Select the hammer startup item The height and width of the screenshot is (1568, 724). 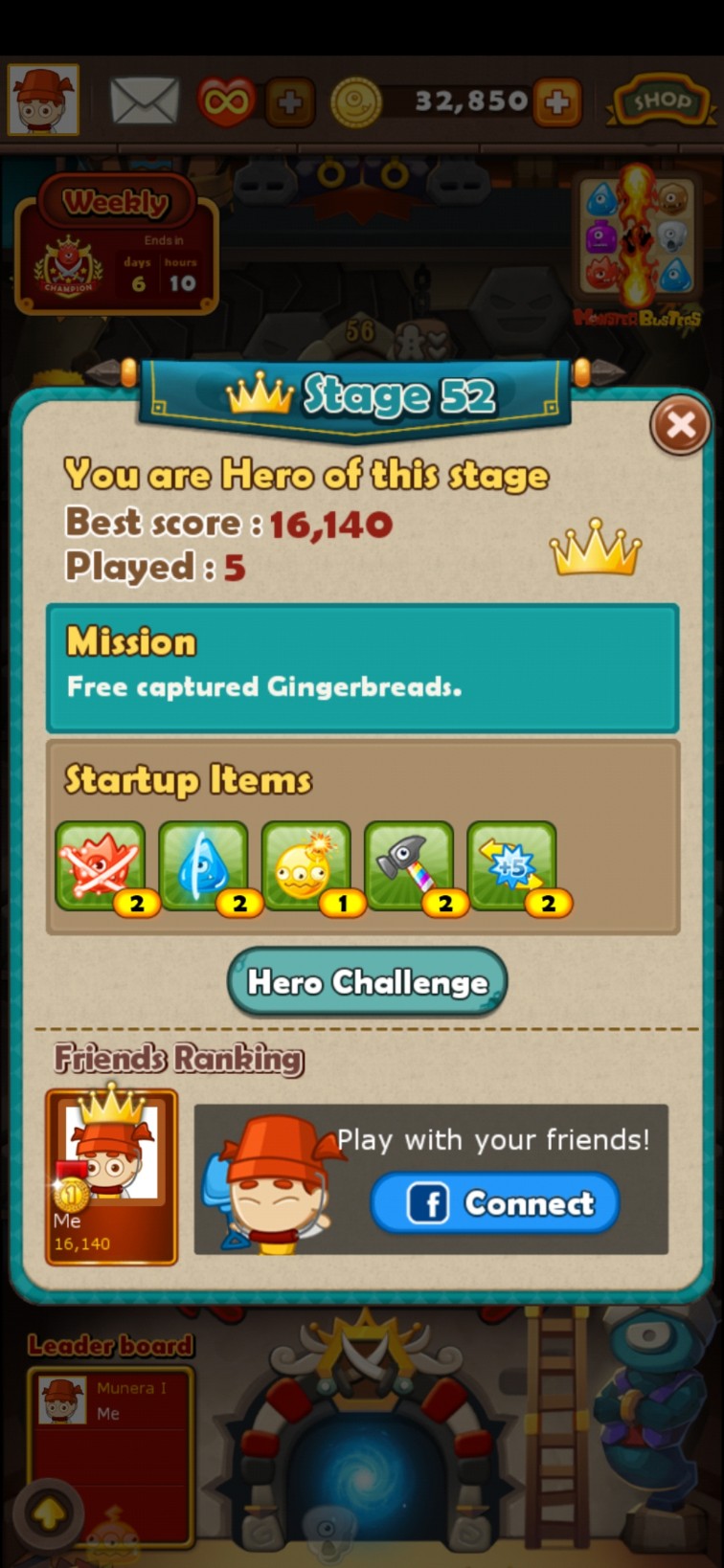[x=409, y=866]
